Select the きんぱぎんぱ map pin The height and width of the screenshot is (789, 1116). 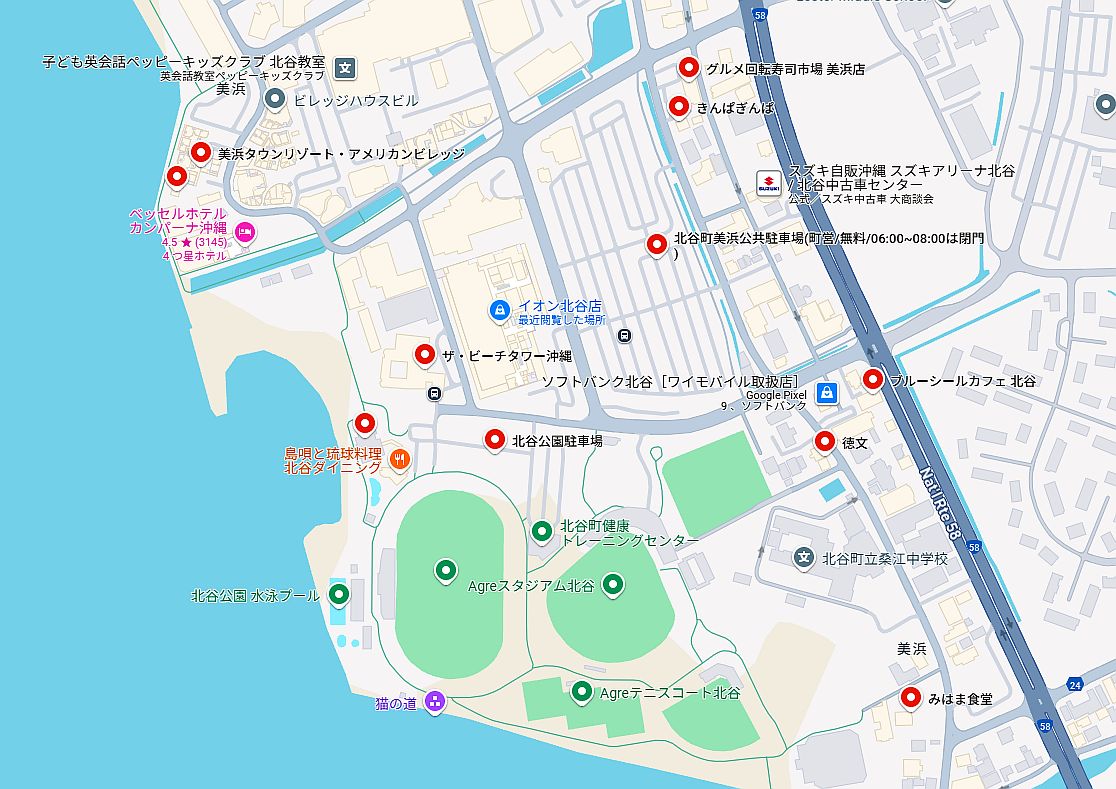pyautogui.click(x=679, y=106)
